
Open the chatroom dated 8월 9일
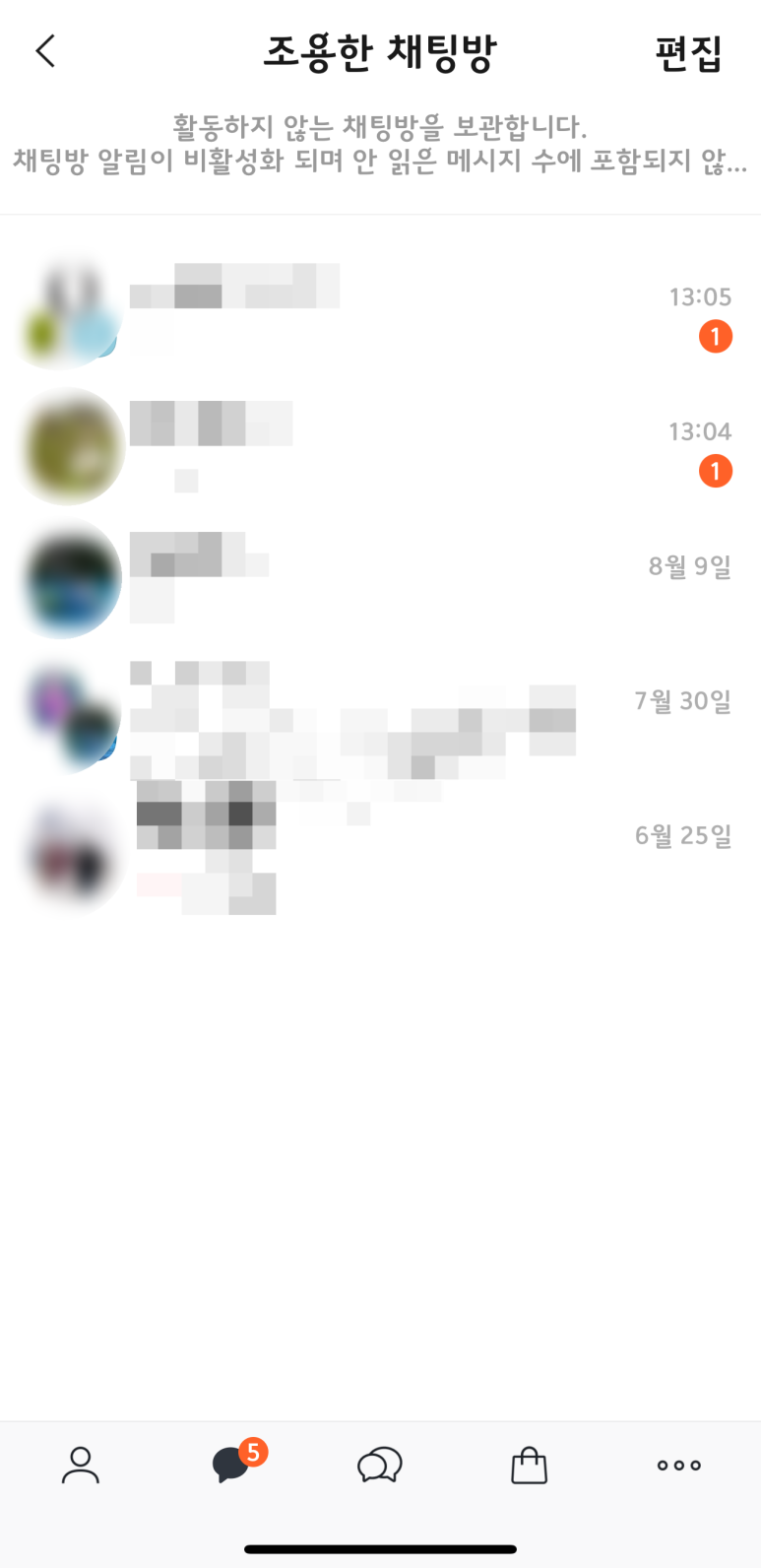(x=380, y=581)
